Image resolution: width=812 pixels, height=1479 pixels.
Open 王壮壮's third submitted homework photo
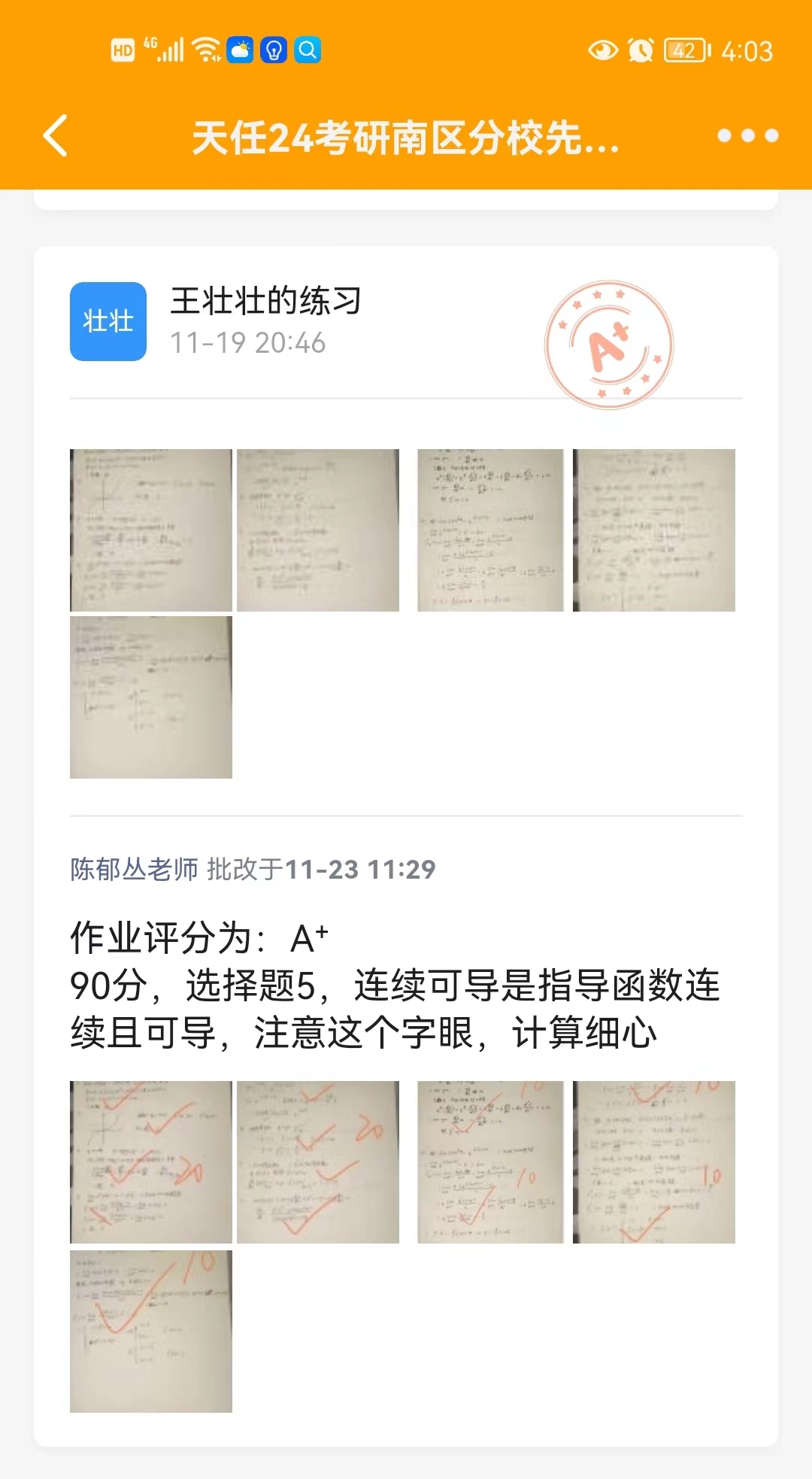[490, 530]
